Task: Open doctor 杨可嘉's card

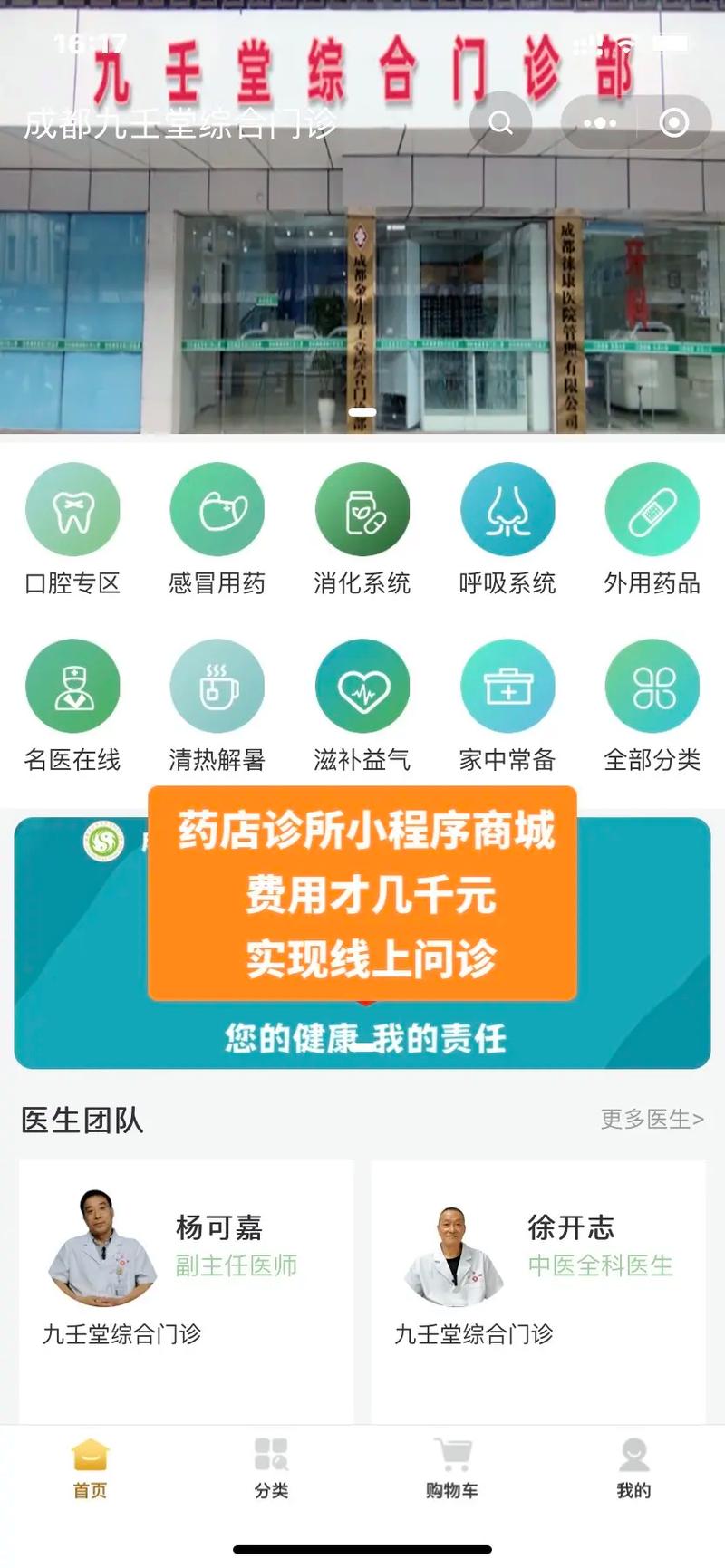Action: point(186,1268)
